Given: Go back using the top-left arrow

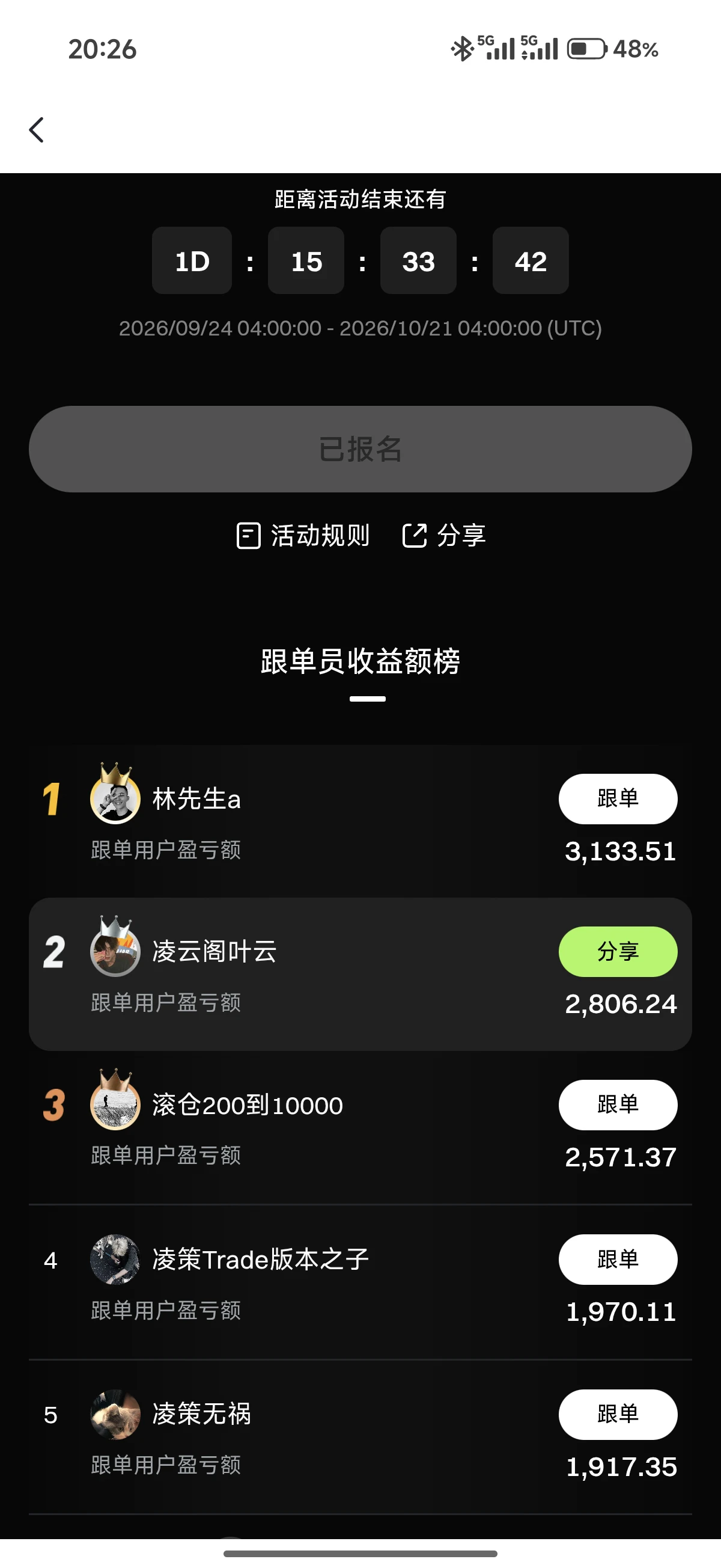Looking at the screenshot, I should click(x=37, y=130).
